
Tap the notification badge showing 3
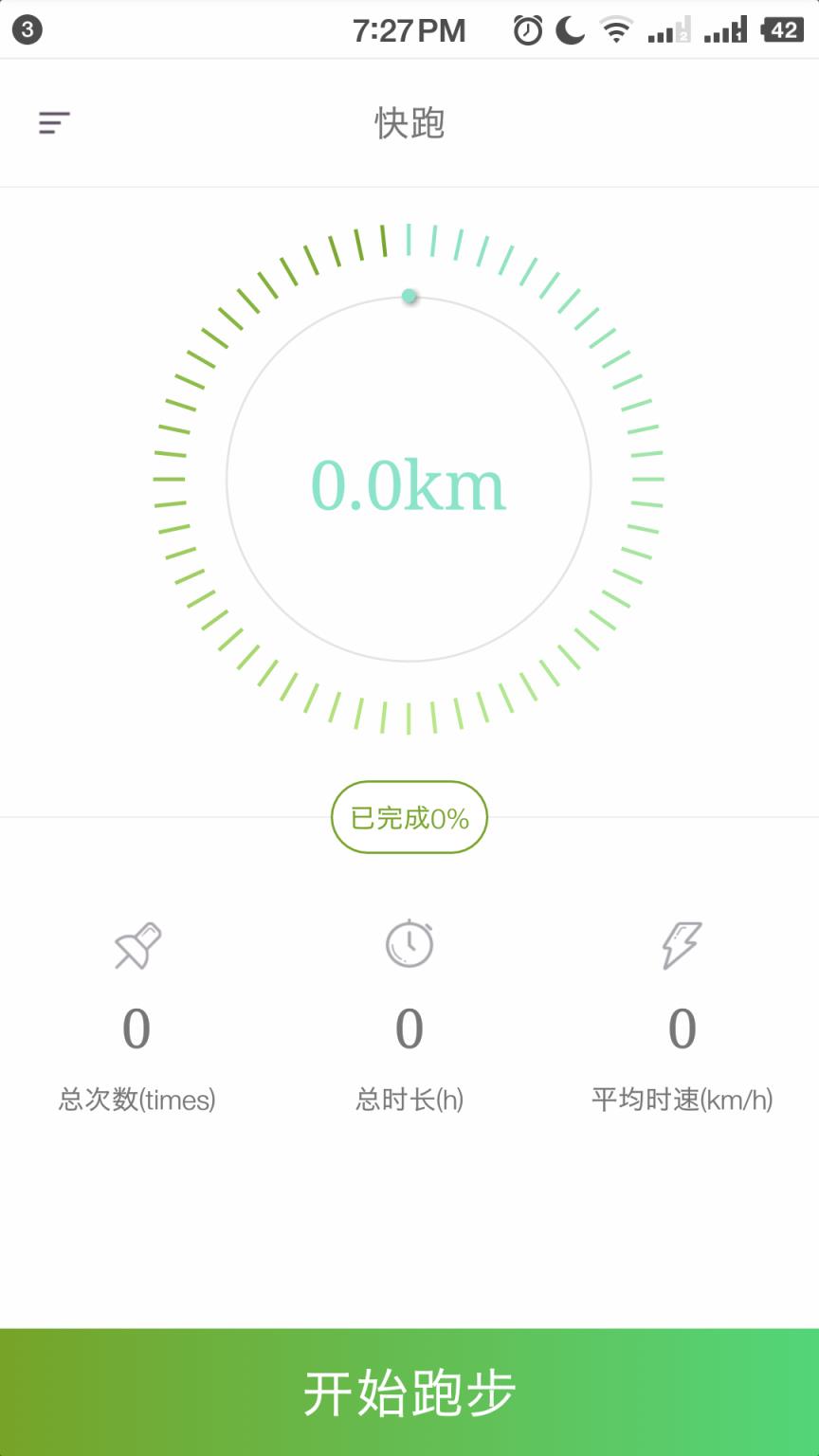pyautogui.click(x=27, y=29)
